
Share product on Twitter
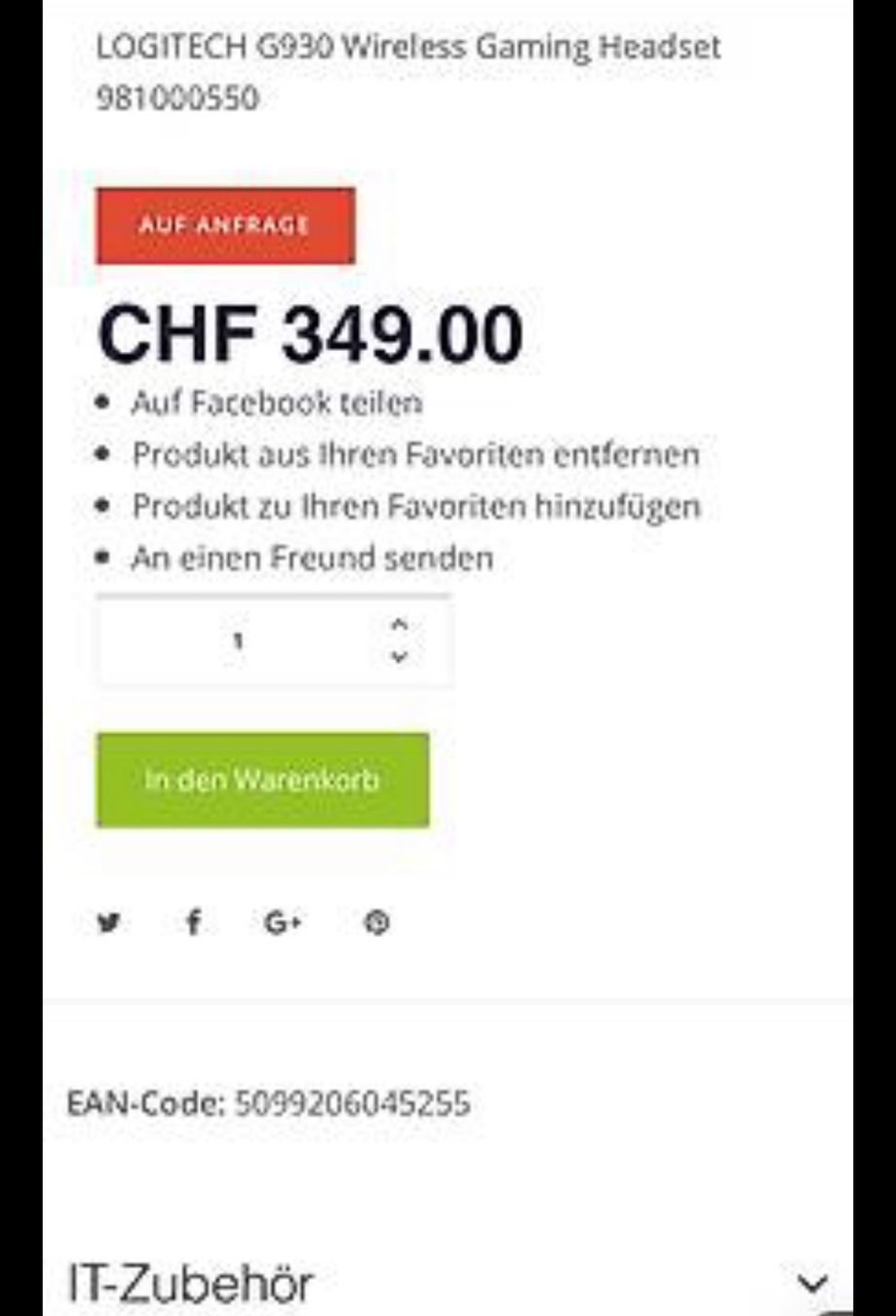click(108, 922)
